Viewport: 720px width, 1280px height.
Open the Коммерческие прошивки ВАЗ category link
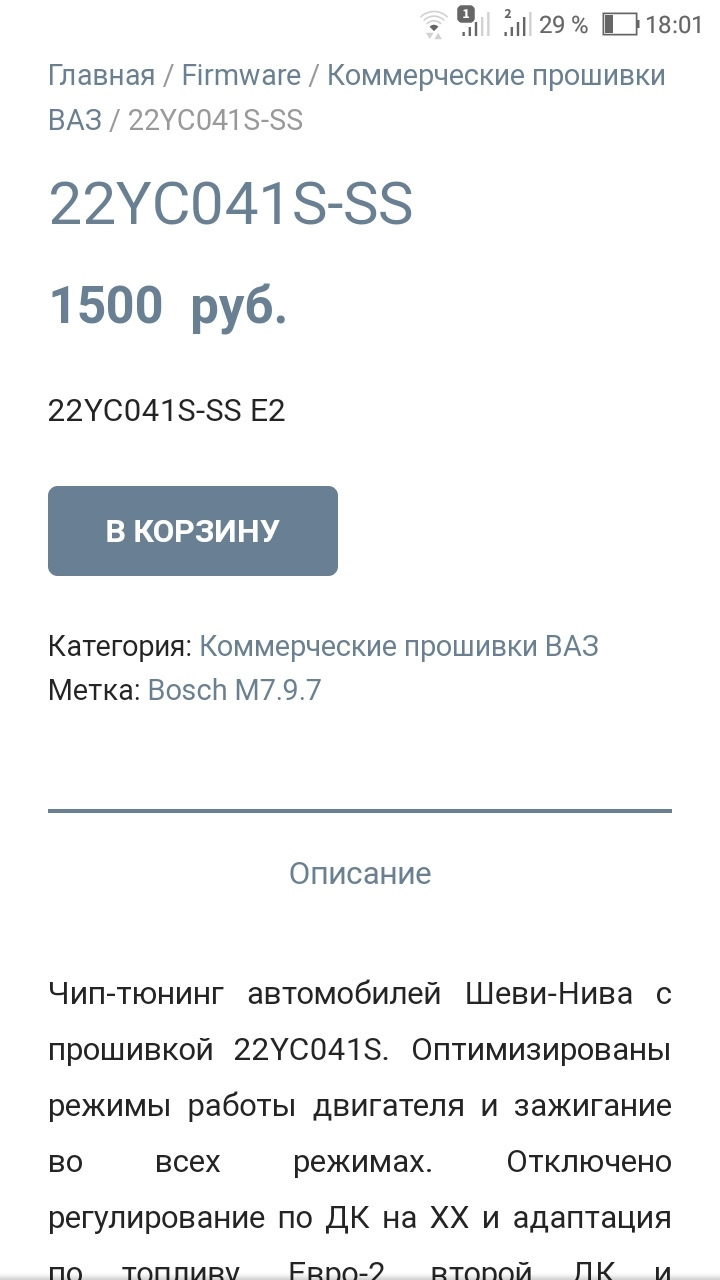(x=398, y=646)
